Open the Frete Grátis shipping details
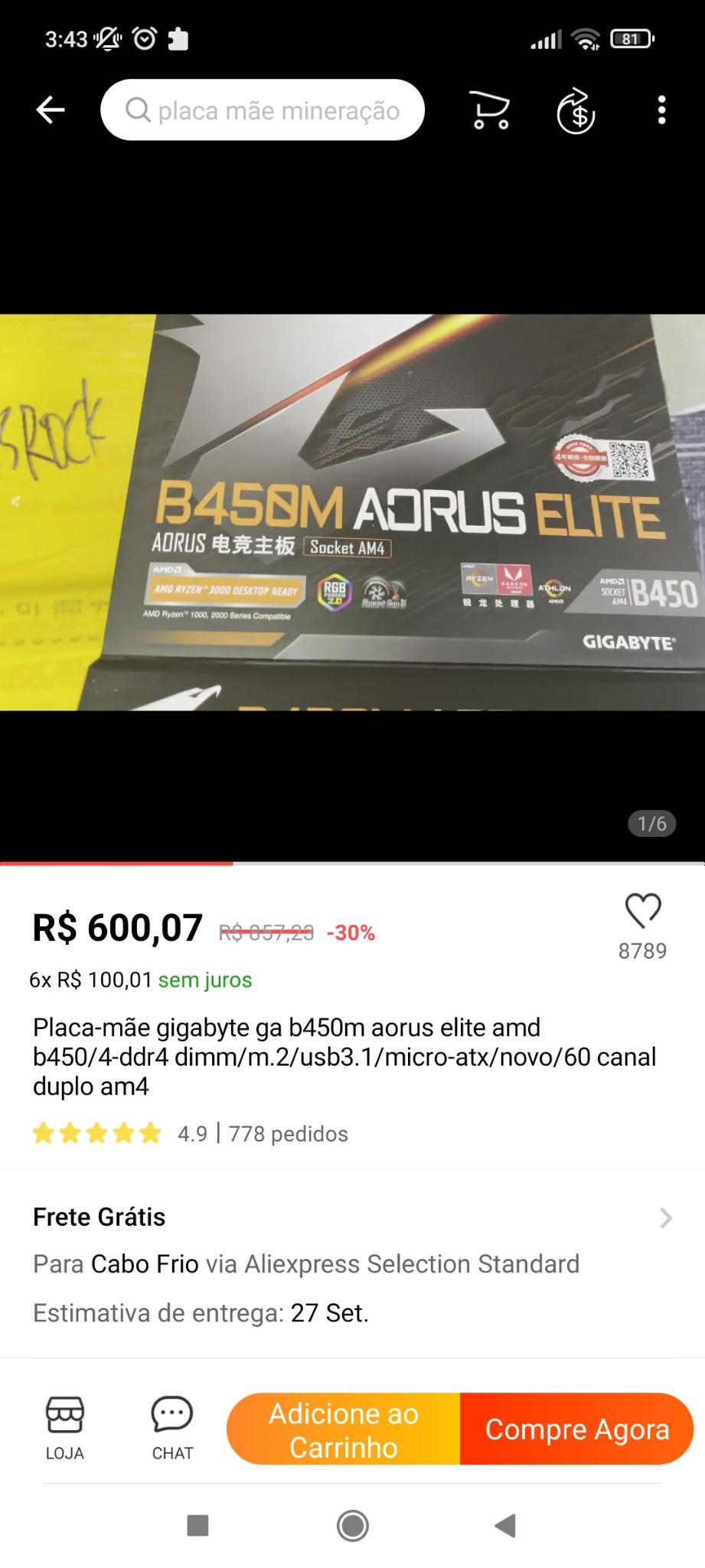 click(352, 1217)
